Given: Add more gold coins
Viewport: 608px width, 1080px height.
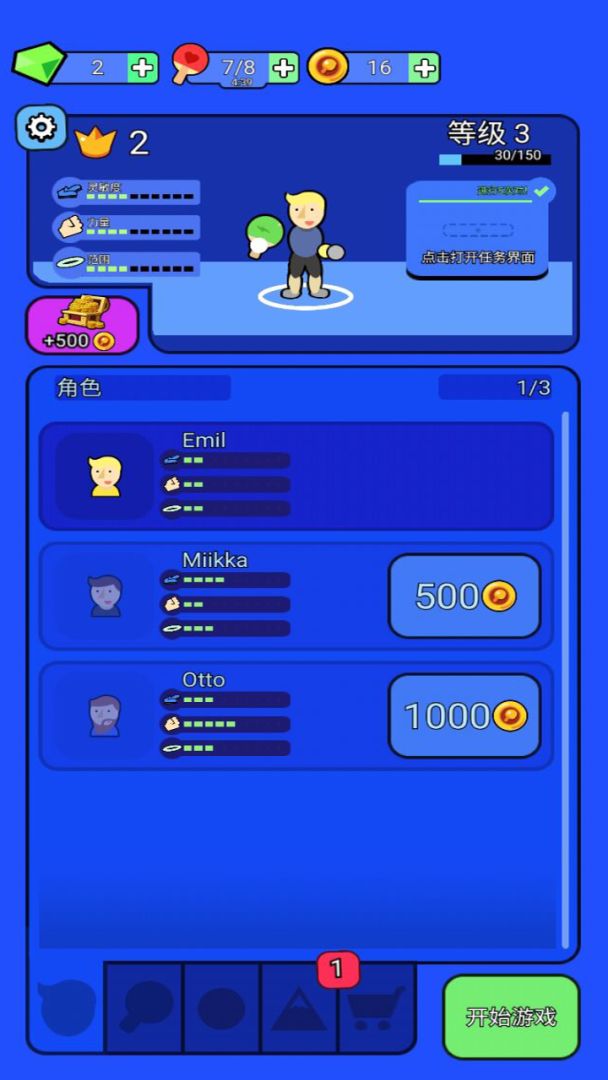Looking at the screenshot, I should (x=425, y=68).
